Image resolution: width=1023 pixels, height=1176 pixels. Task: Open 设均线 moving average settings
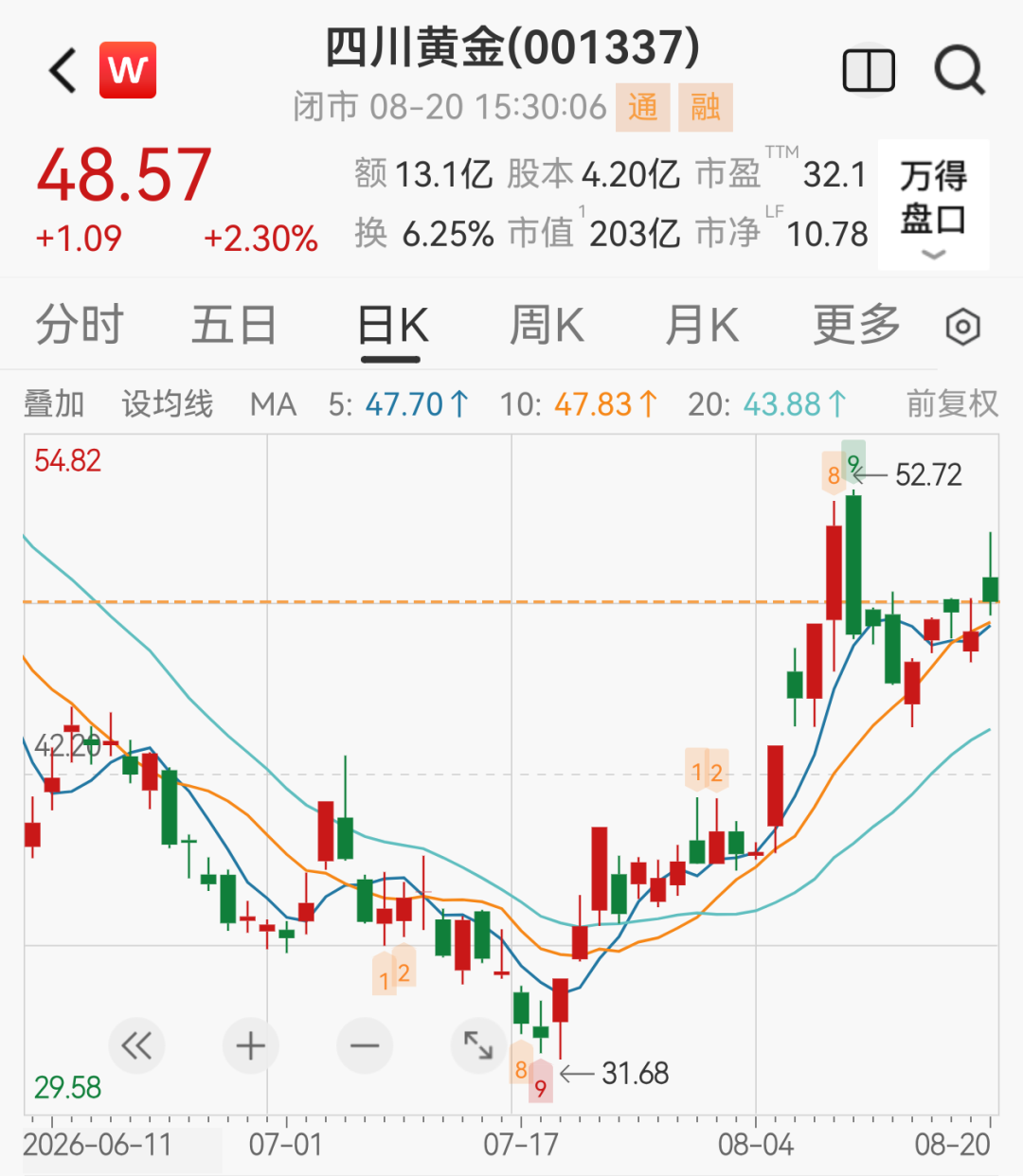point(167,404)
